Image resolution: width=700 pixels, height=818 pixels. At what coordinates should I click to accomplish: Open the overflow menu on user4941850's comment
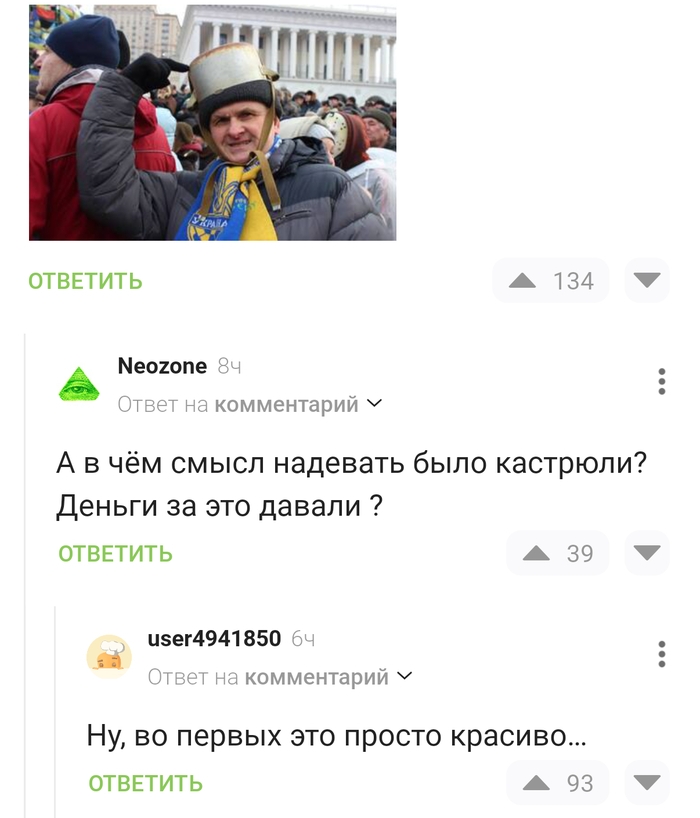[x=662, y=654]
